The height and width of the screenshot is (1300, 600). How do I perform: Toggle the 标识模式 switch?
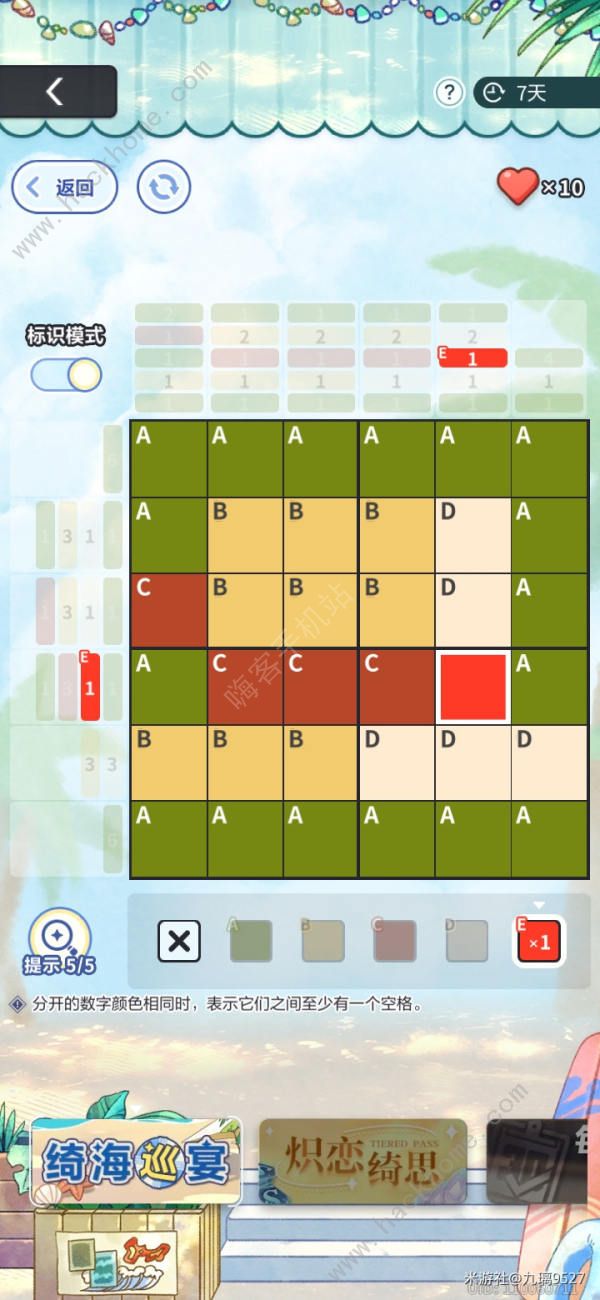[66, 375]
